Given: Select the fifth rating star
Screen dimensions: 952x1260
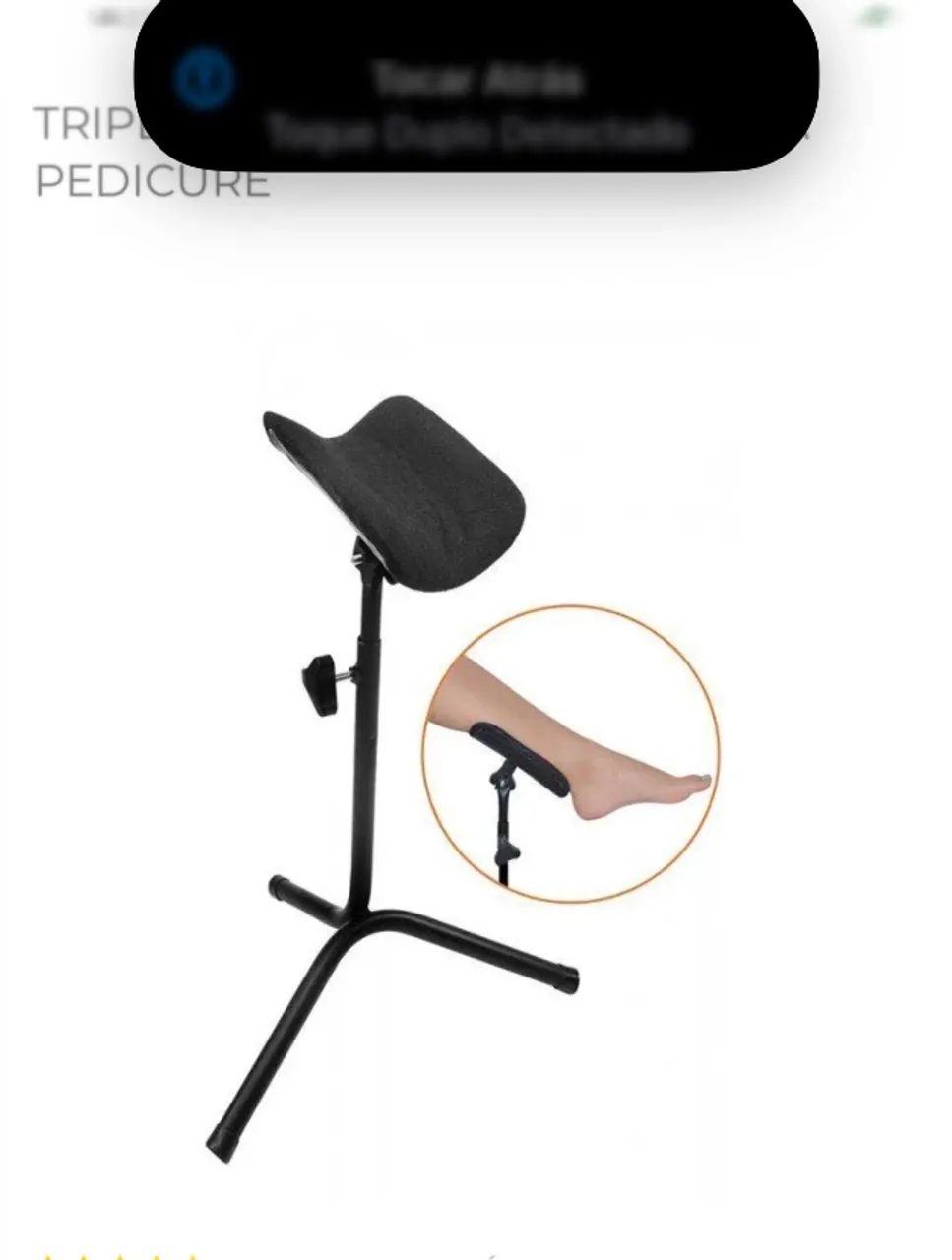Looking at the screenshot, I should (x=191, y=1255).
